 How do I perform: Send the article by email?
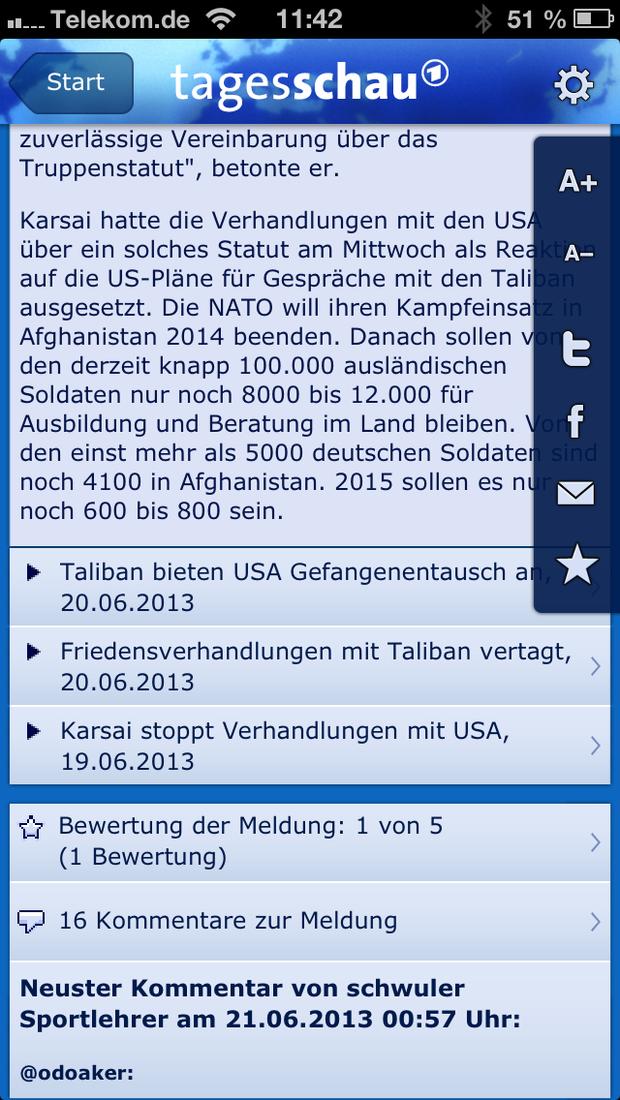click(576, 493)
